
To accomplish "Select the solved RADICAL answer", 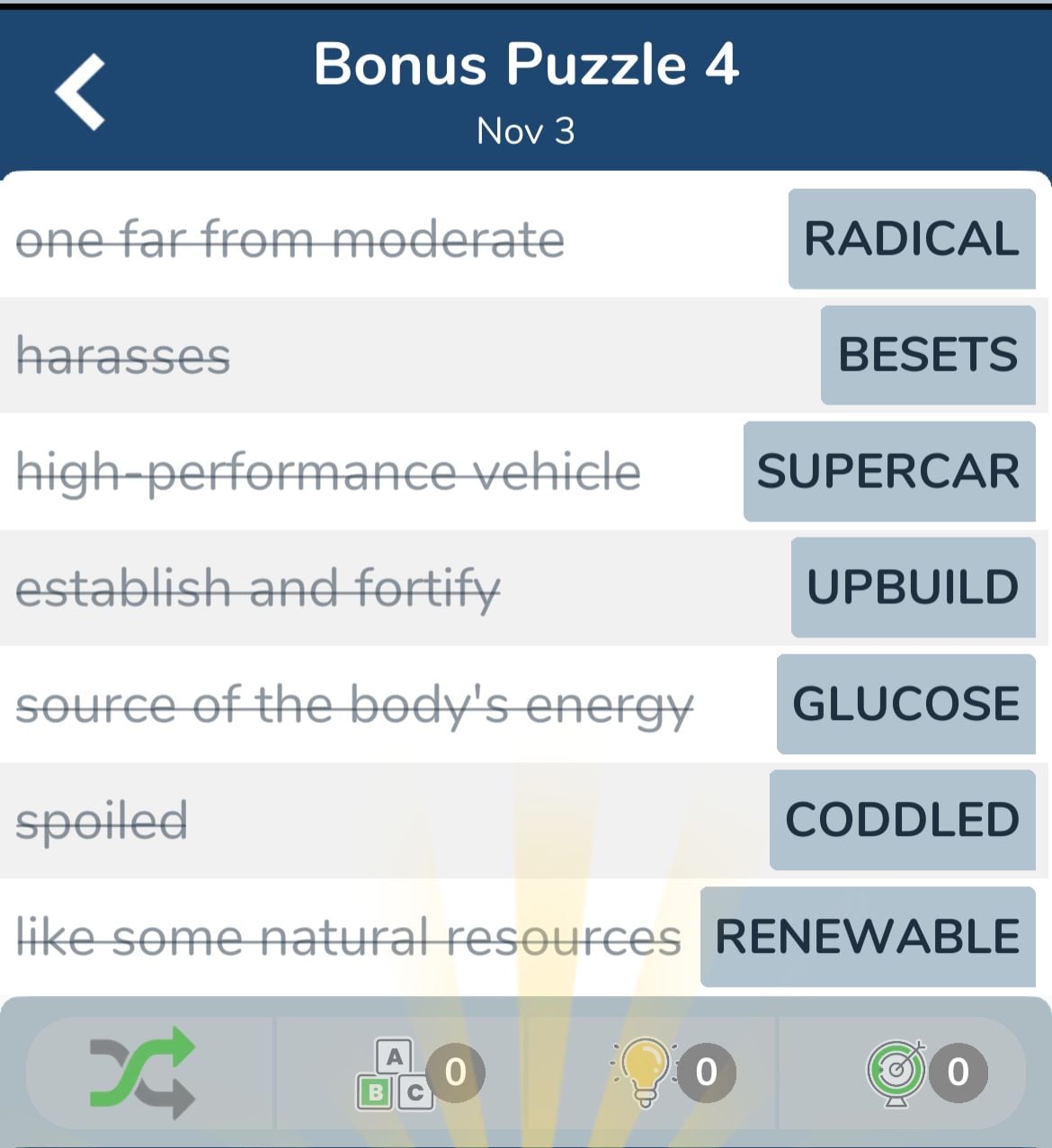I will pos(912,239).
